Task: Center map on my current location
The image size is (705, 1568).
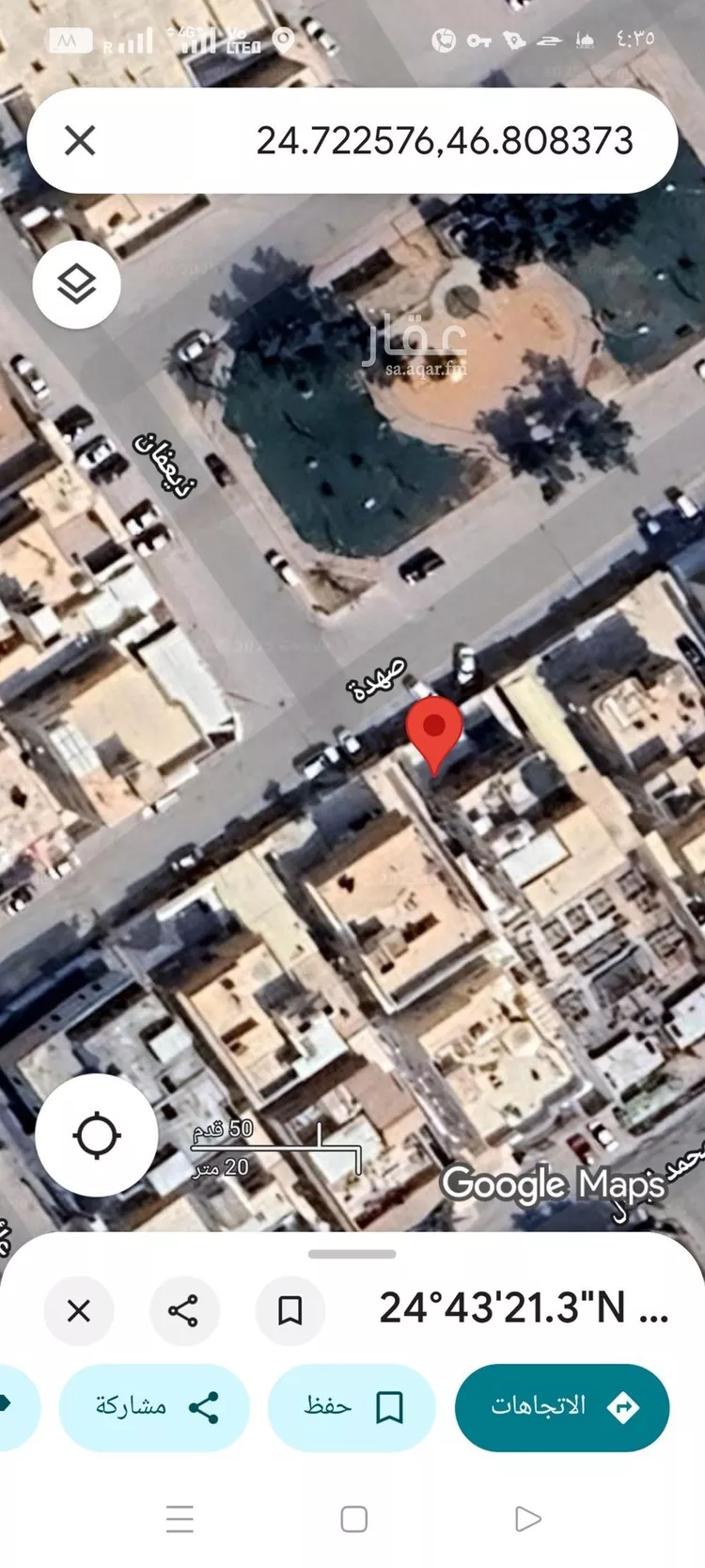Action: click(97, 1135)
